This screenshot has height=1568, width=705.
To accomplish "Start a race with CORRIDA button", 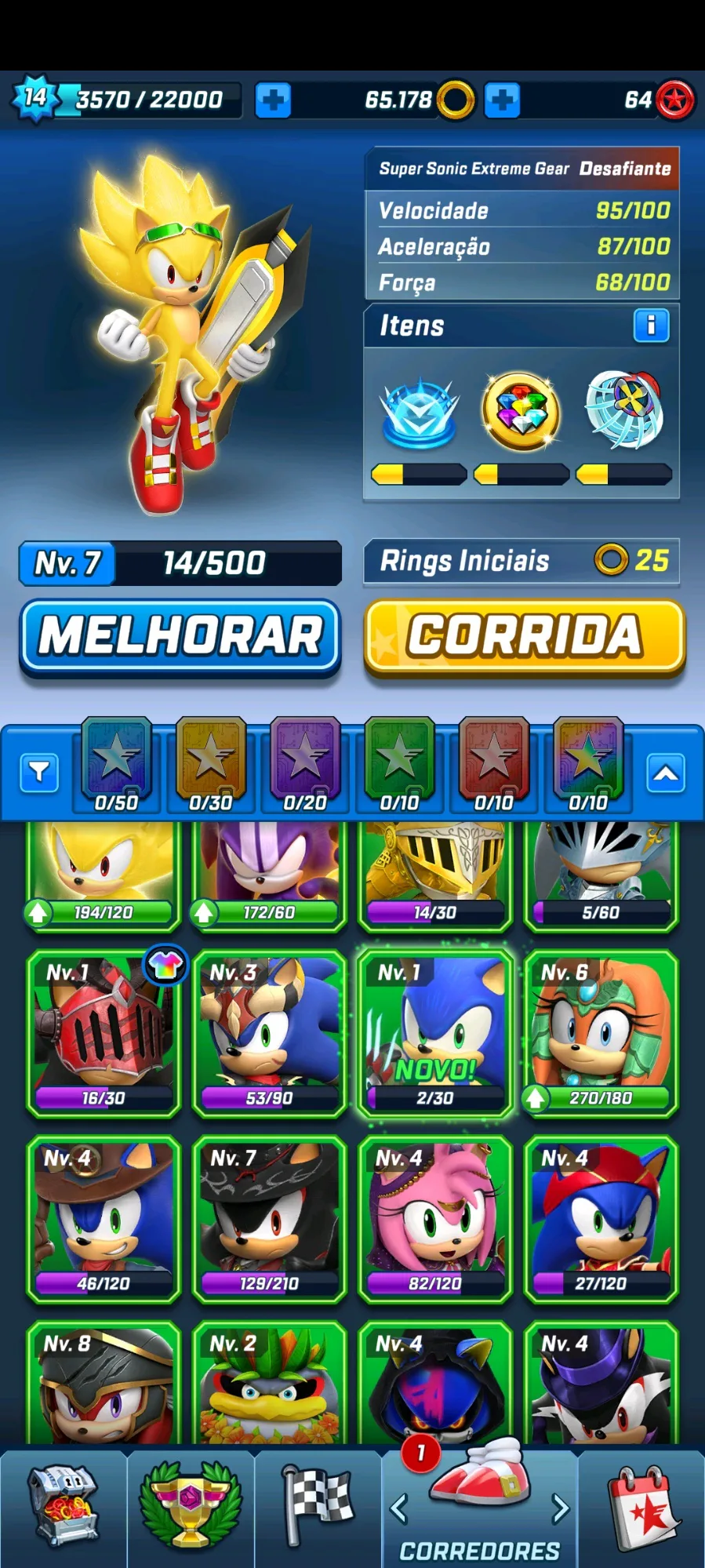I will coord(524,636).
